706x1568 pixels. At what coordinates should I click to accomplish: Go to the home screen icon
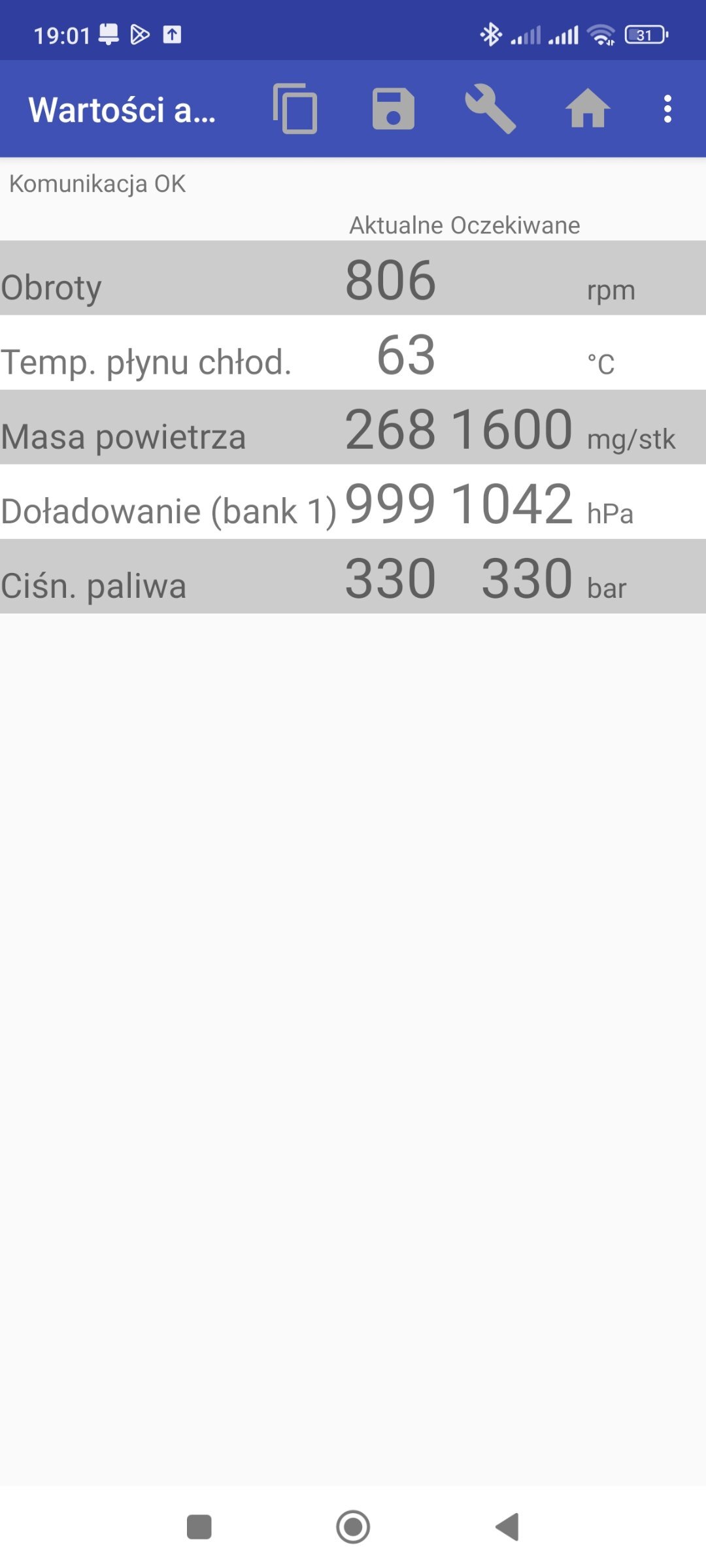[x=588, y=108]
